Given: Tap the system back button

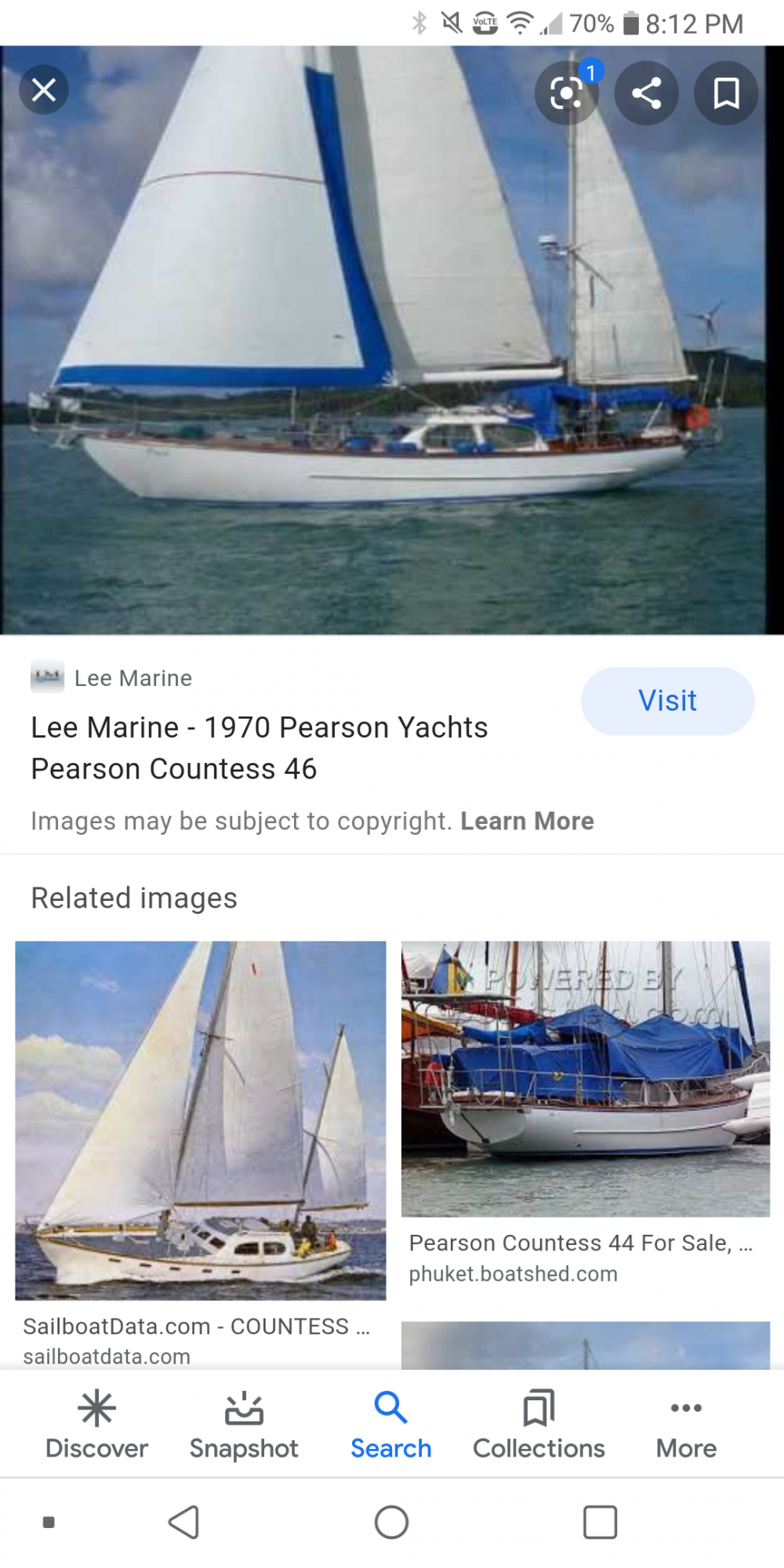Looking at the screenshot, I should tap(184, 1522).
